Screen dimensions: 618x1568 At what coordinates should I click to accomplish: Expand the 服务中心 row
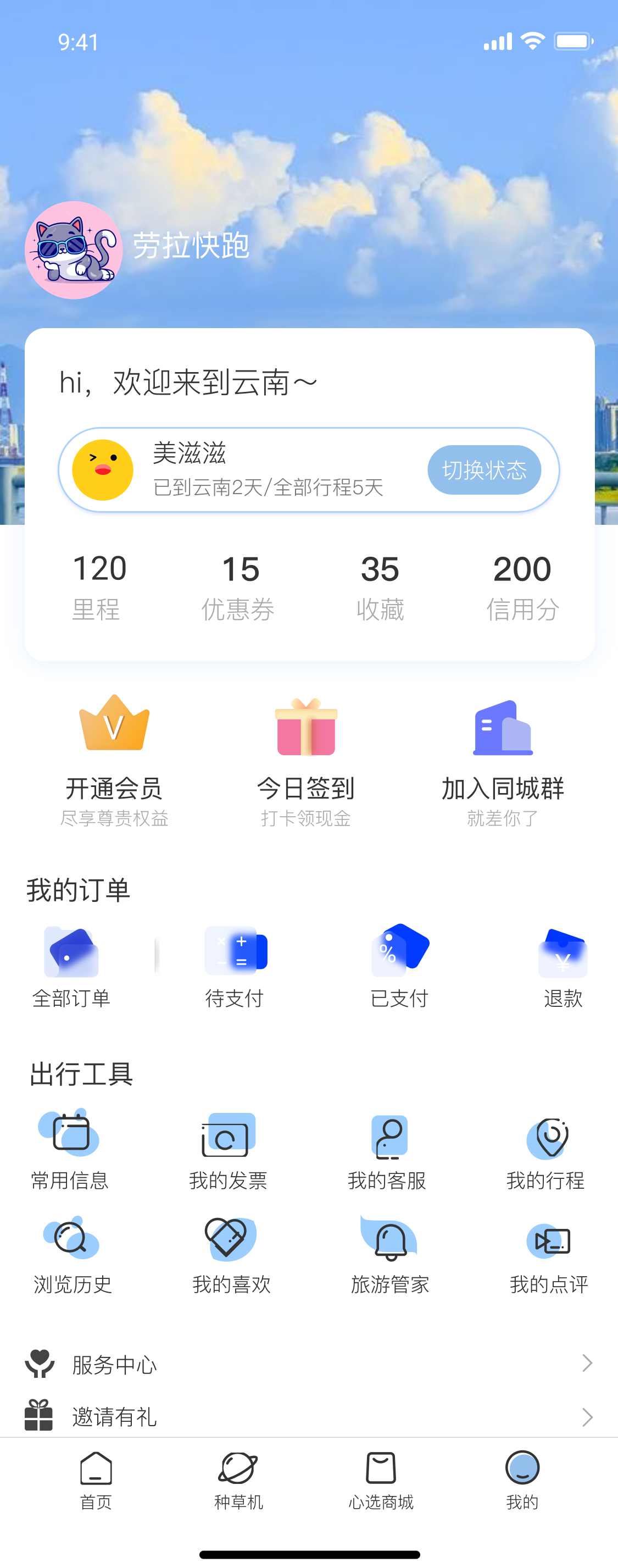tap(309, 1364)
